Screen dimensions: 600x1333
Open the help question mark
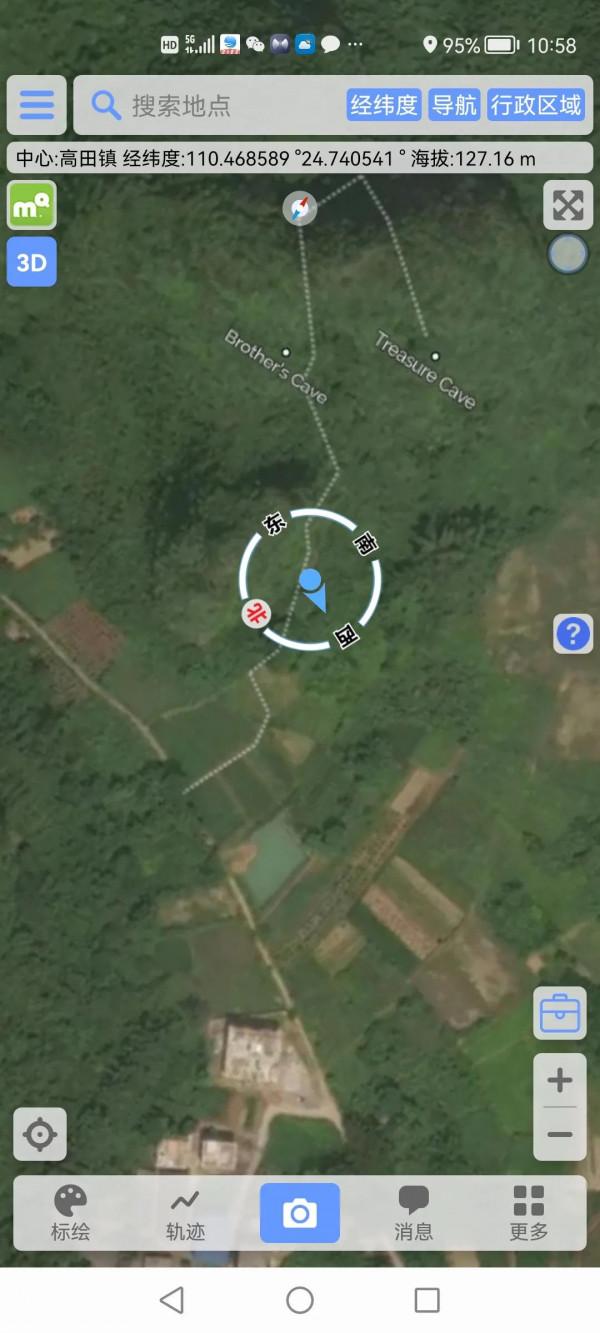[x=573, y=634]
